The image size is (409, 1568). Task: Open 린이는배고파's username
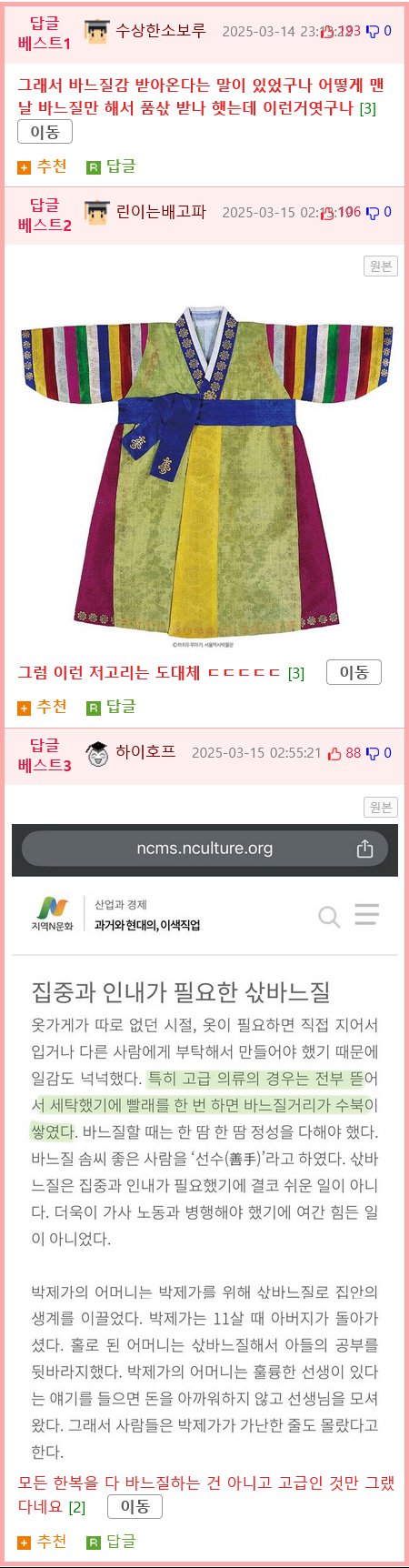161,212
